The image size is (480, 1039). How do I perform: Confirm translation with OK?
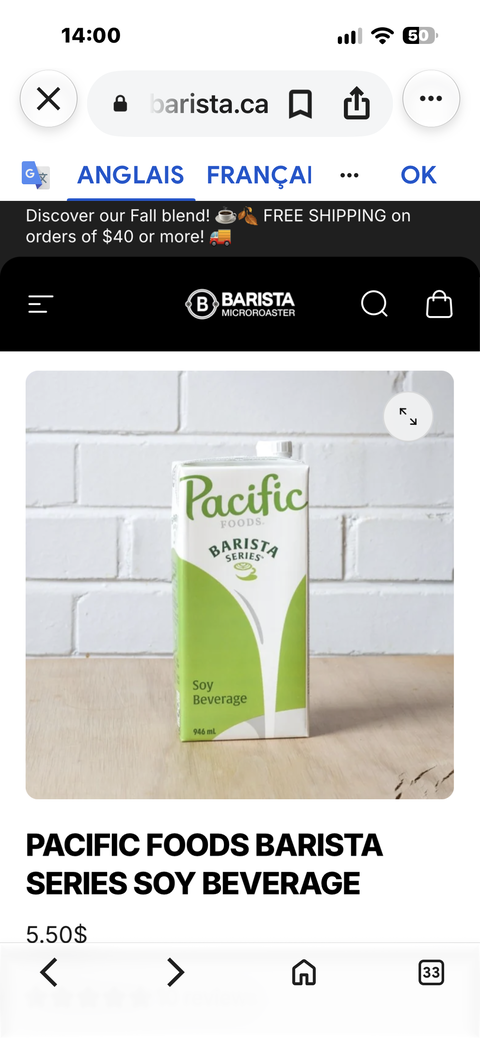point(418,175)
